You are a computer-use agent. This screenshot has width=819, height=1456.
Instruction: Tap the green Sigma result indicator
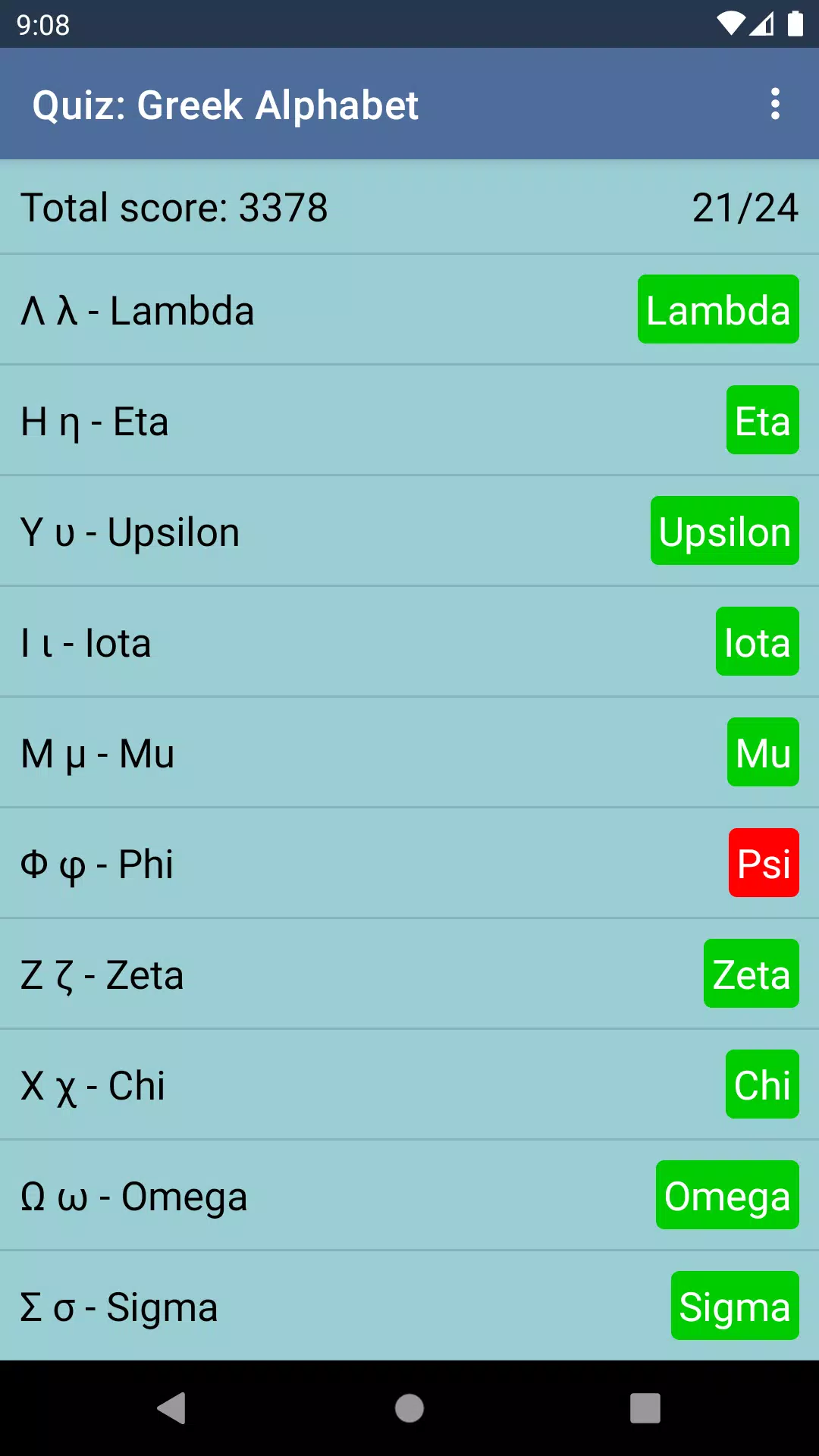click(x=734, y=1306)
